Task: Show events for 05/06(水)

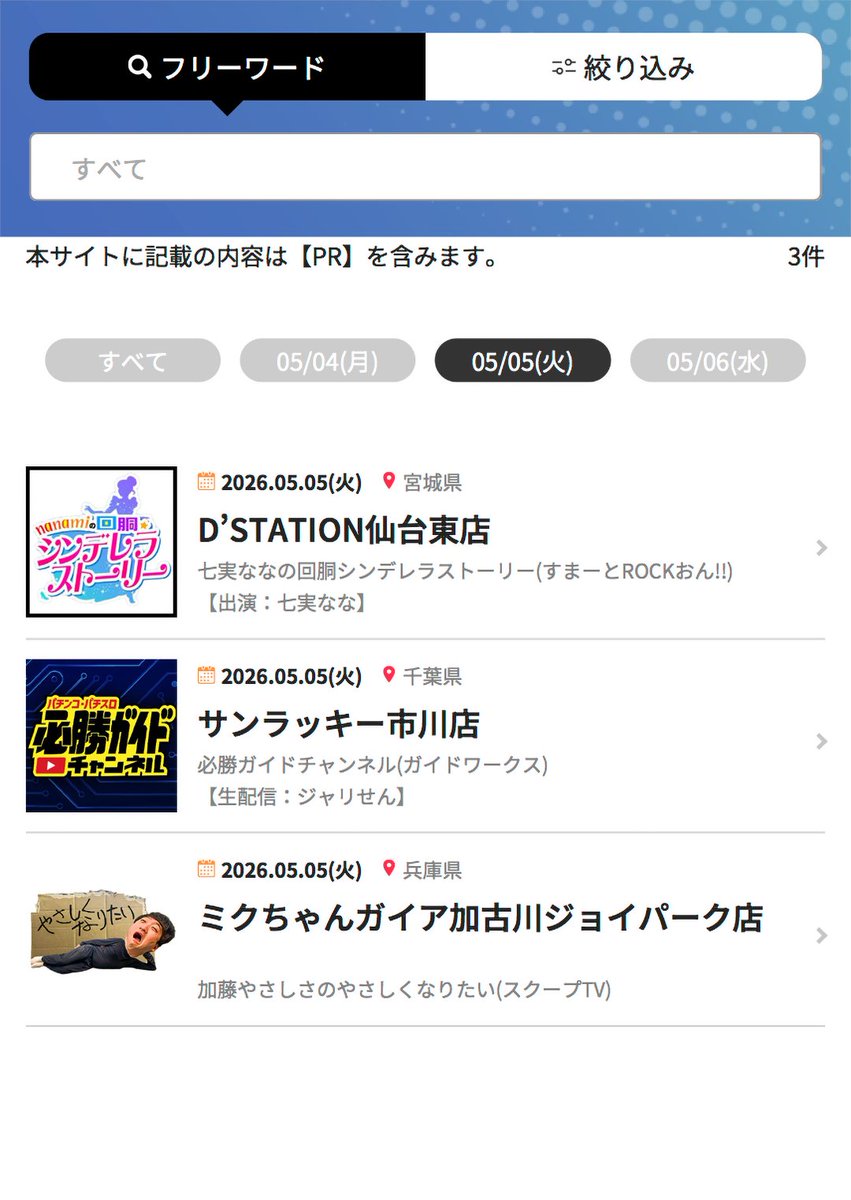Action: click(717, 361)
